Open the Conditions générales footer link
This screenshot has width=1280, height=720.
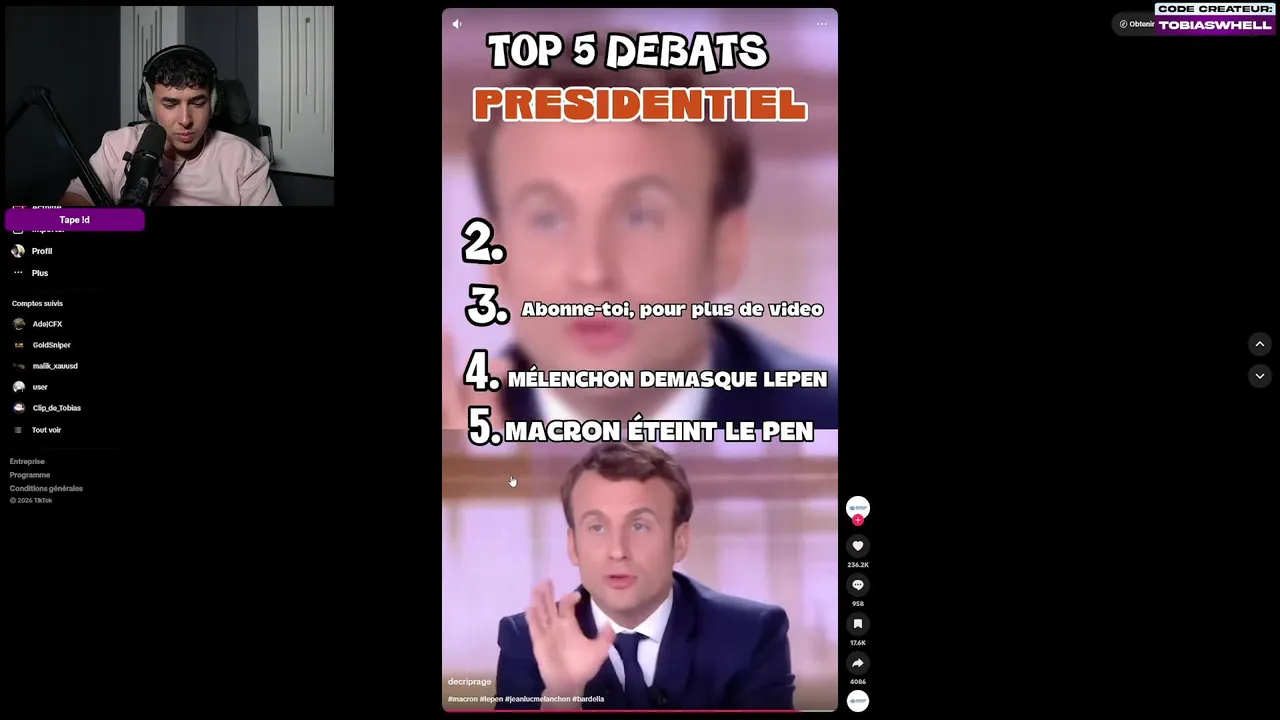tap(46, 488)
